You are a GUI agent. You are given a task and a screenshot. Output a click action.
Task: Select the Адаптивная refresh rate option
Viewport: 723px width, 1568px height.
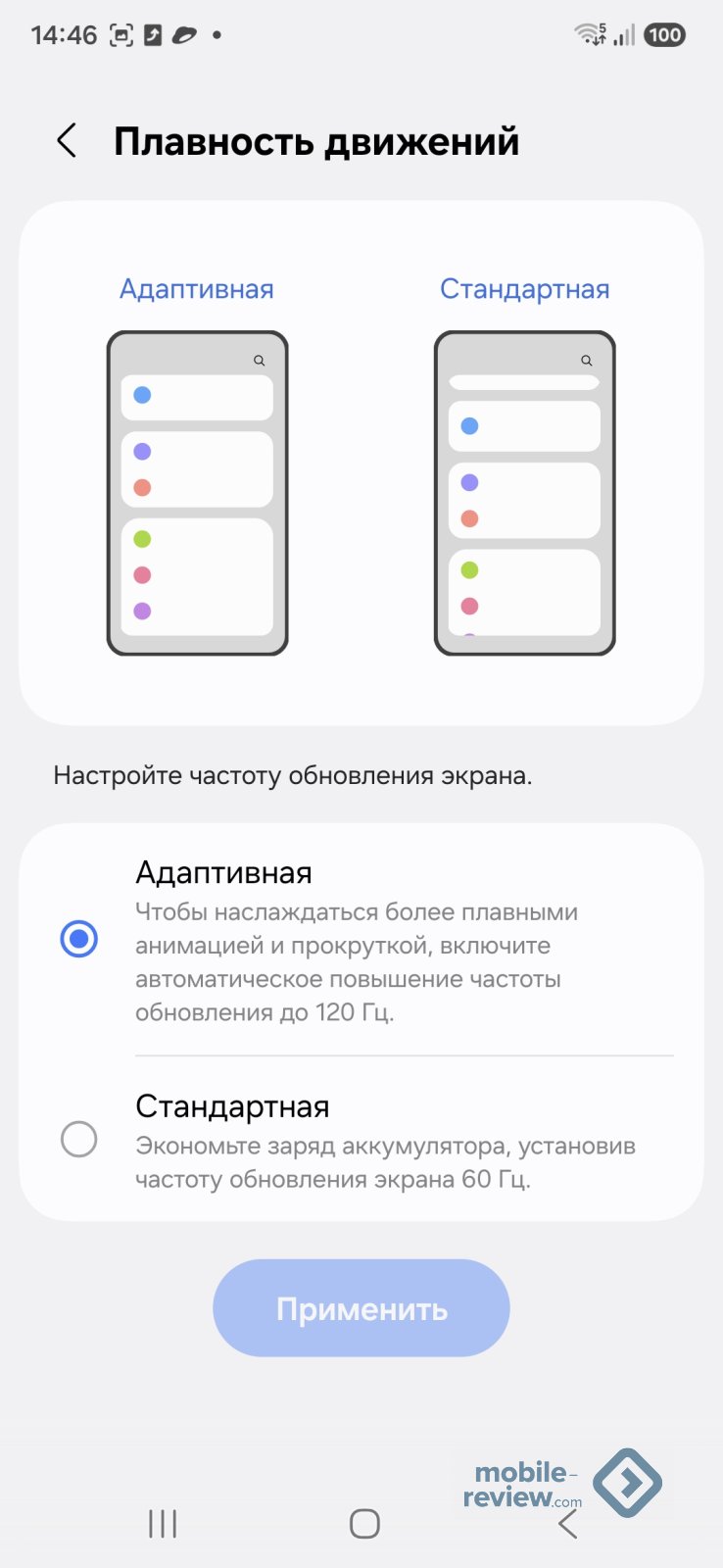pos(78,939)
